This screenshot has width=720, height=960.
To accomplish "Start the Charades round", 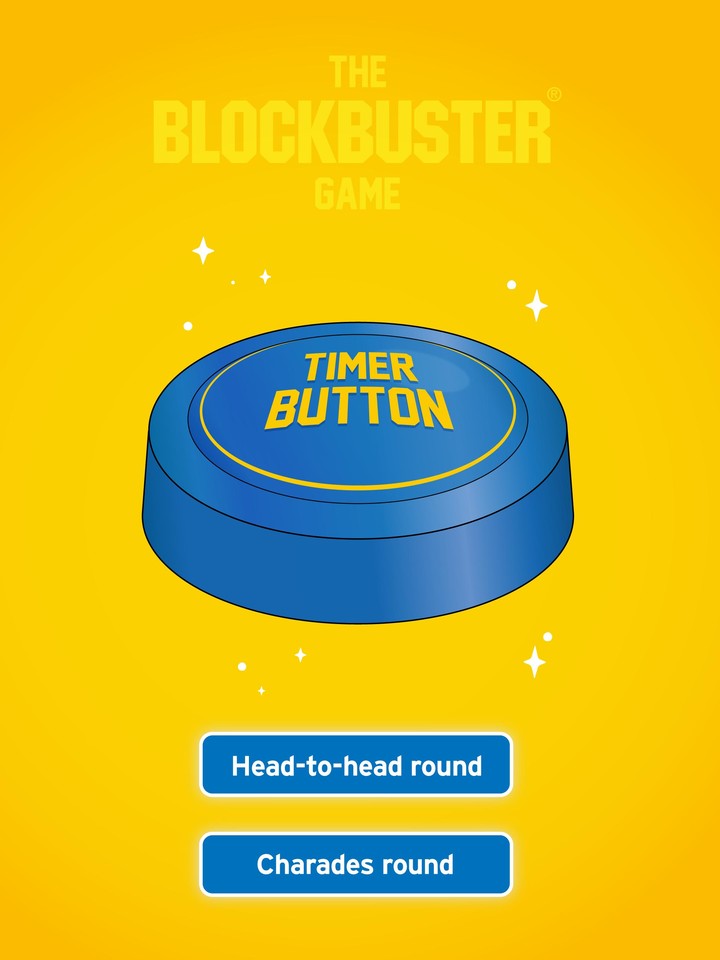I will [x=358, y=864].
